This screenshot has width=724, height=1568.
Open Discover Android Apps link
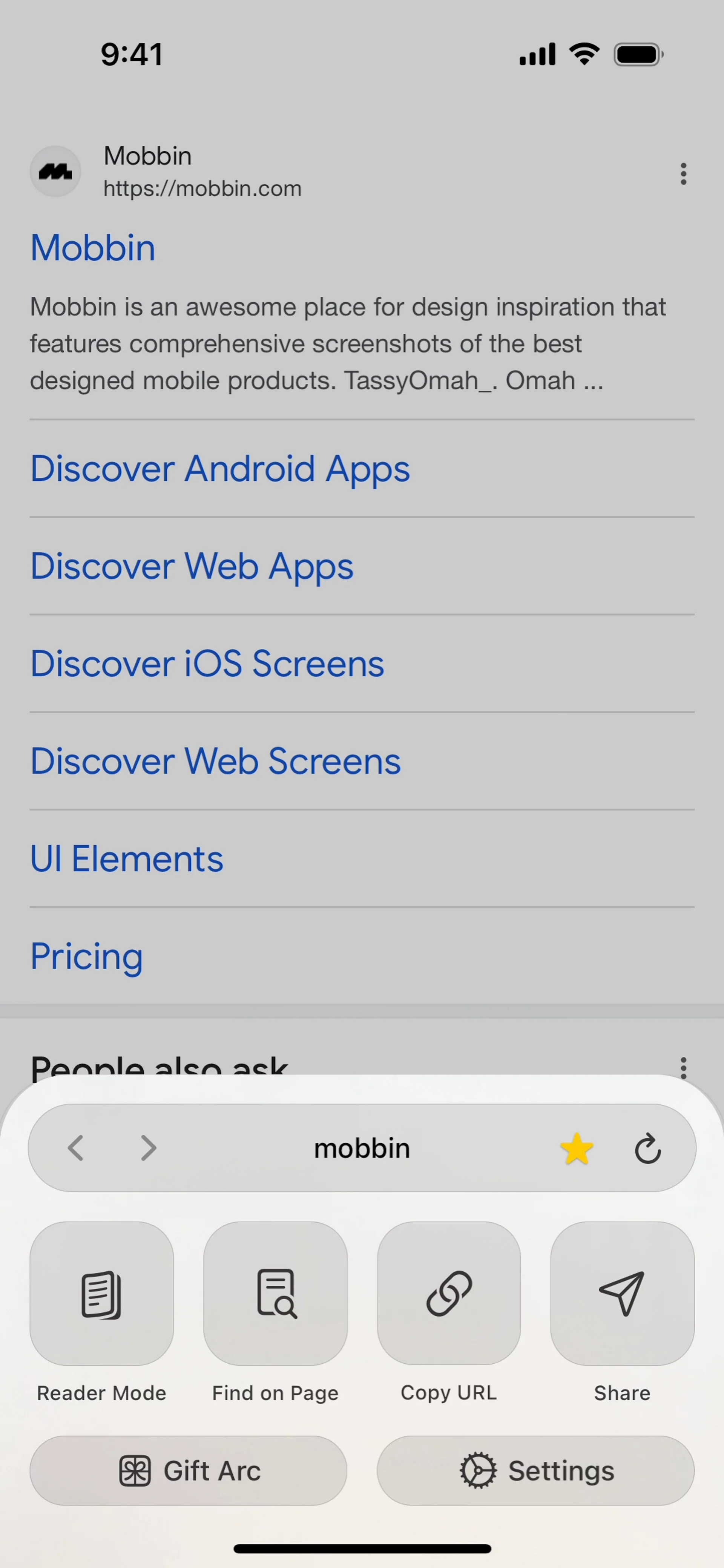click(x=220, y=469)
